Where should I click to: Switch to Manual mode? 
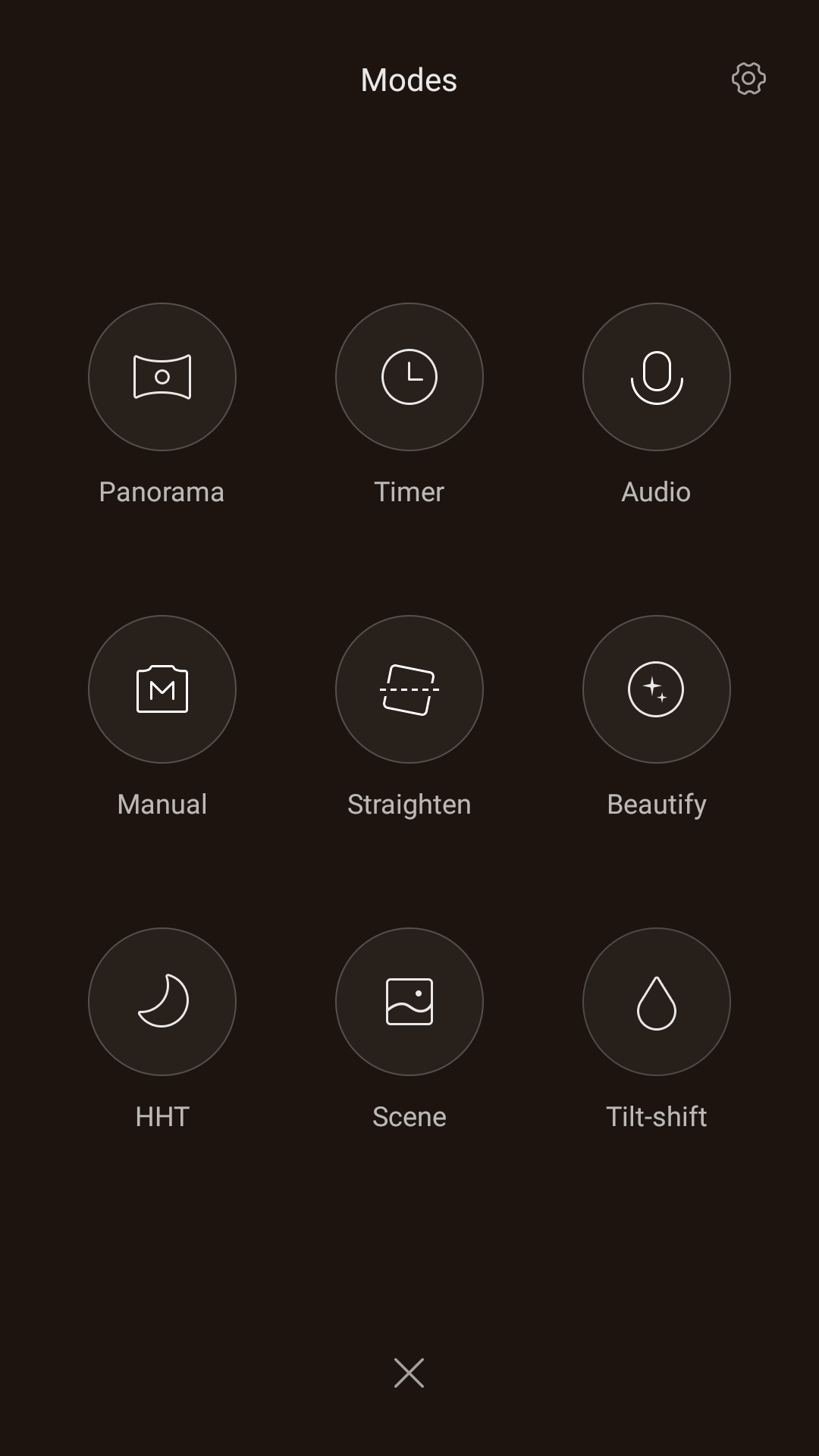pyautogui.click(x=162, y=689)
